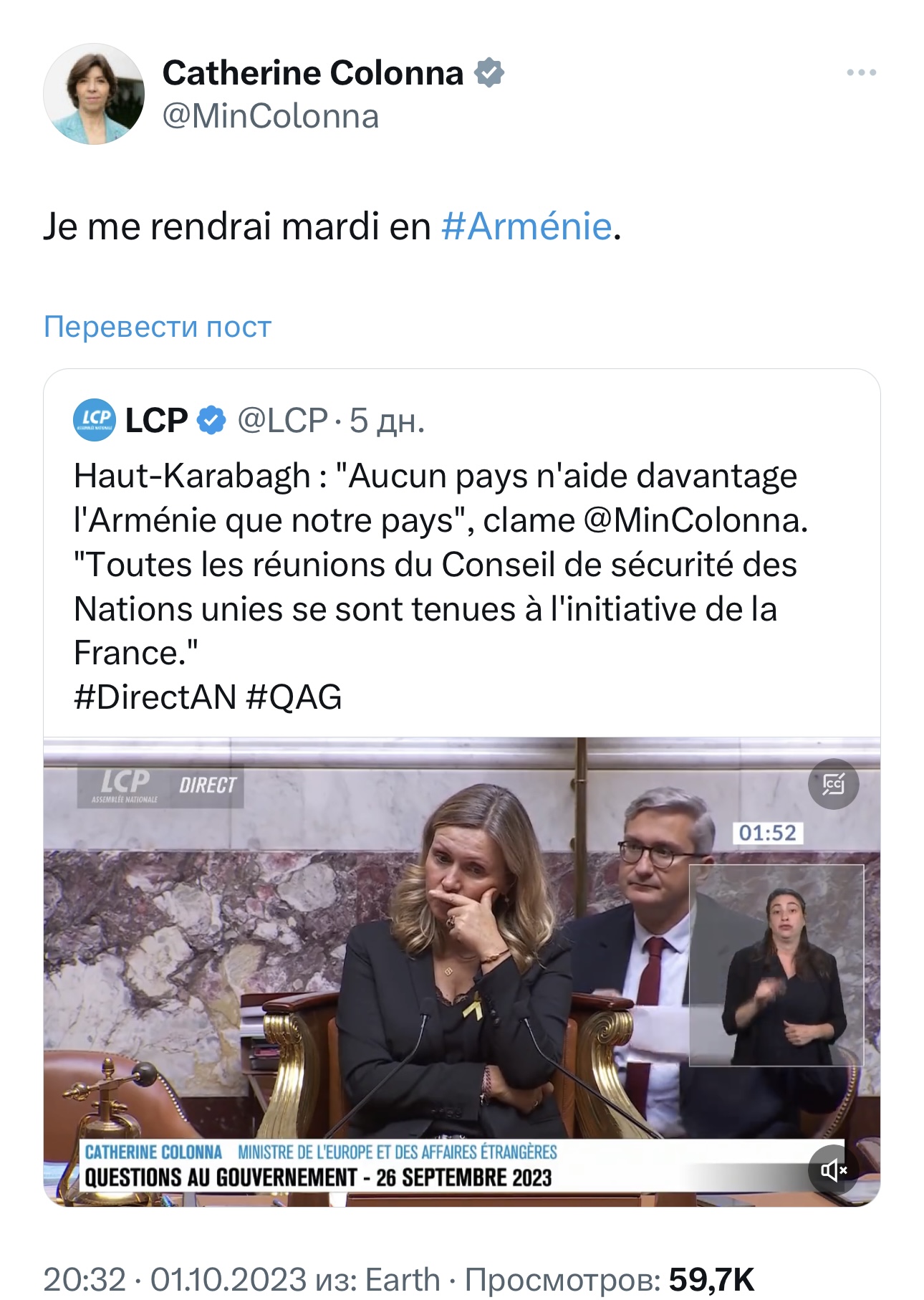Open the #Arménie hashtag
Screen dimensions: 924x1300
pyautogui.click(x=526, y=226)
